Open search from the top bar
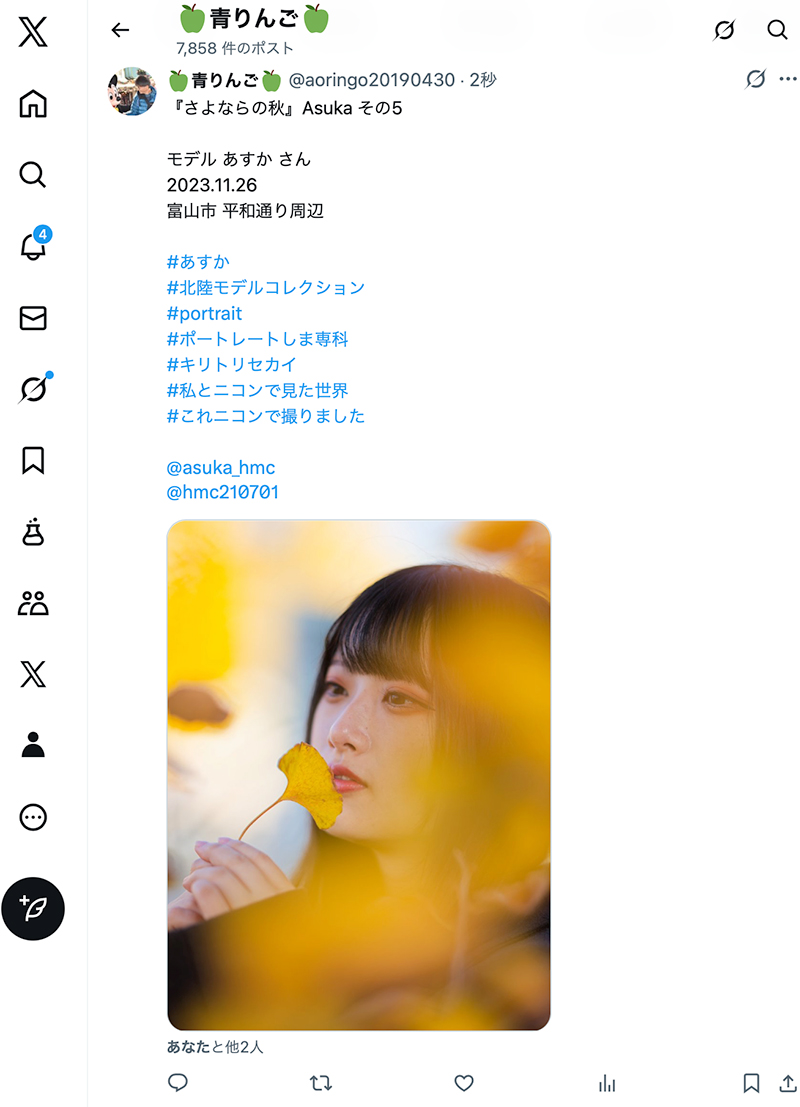The height and width of the screenshot is (1107, 800). (777, 30)
